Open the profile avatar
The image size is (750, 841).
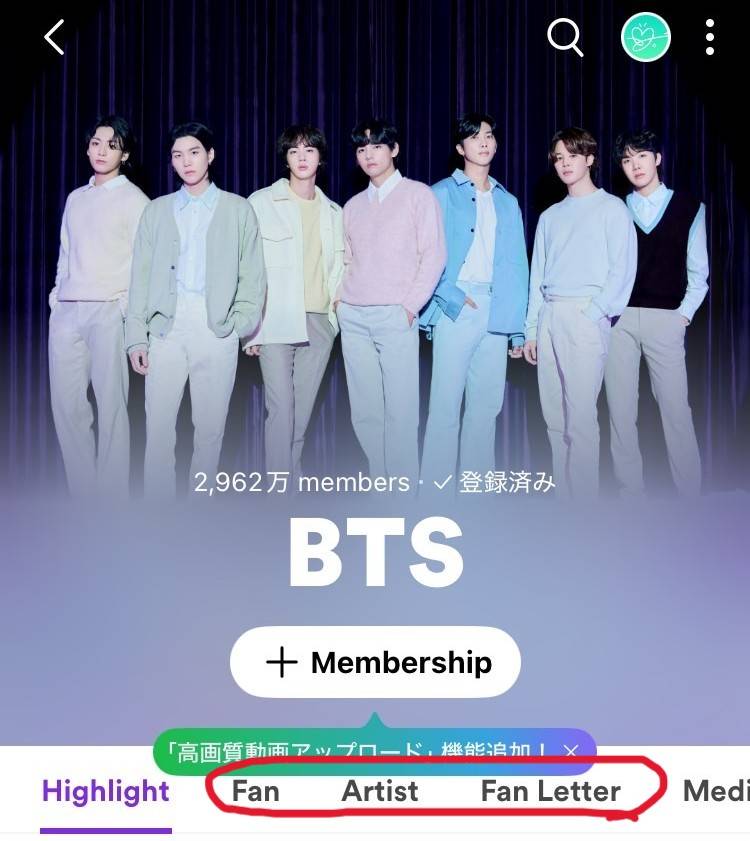click(645, 38)
